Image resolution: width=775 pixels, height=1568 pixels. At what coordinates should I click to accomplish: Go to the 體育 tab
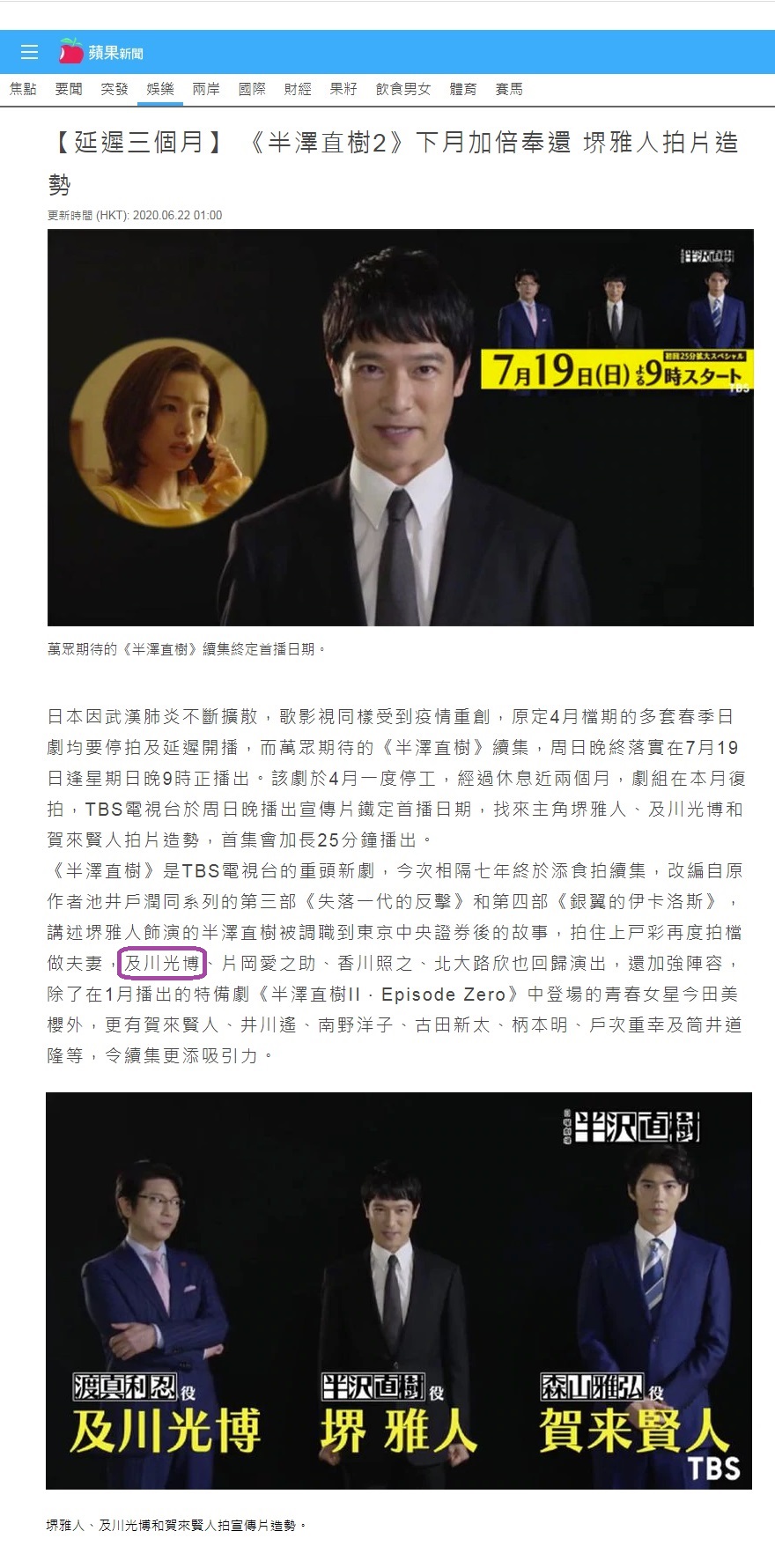pos(463,89)
